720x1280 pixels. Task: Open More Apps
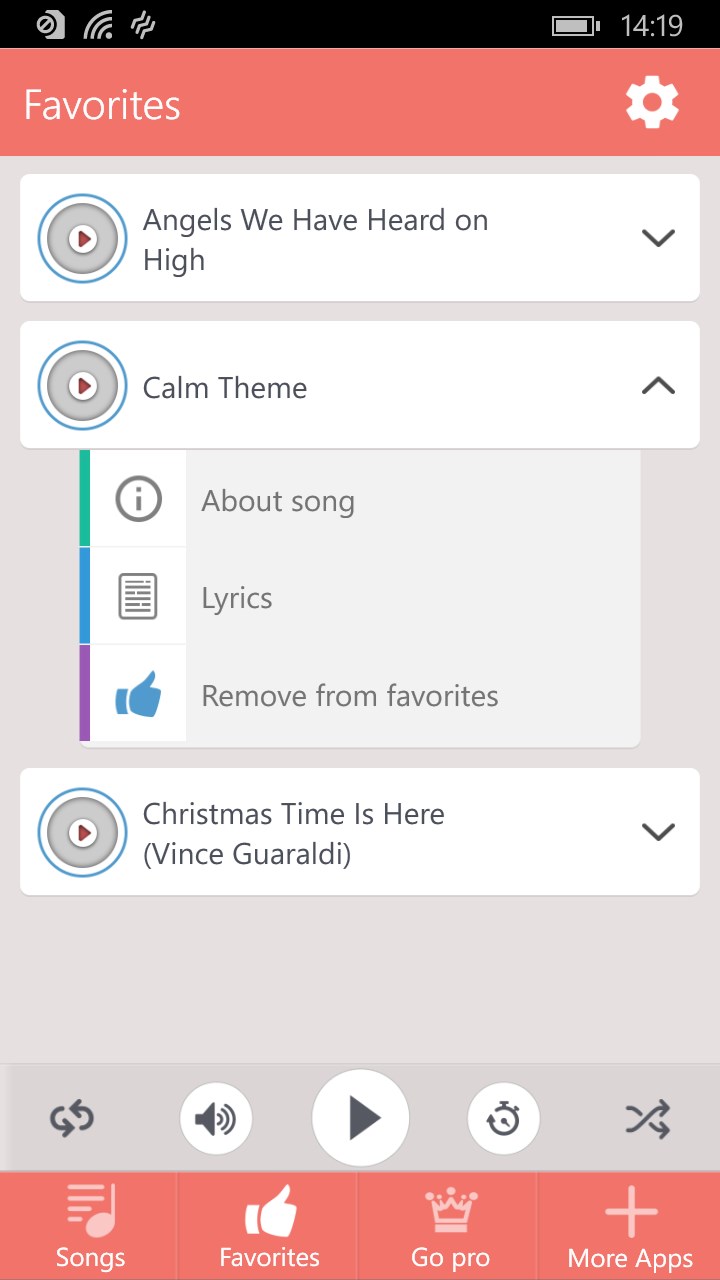point(630,1226)
